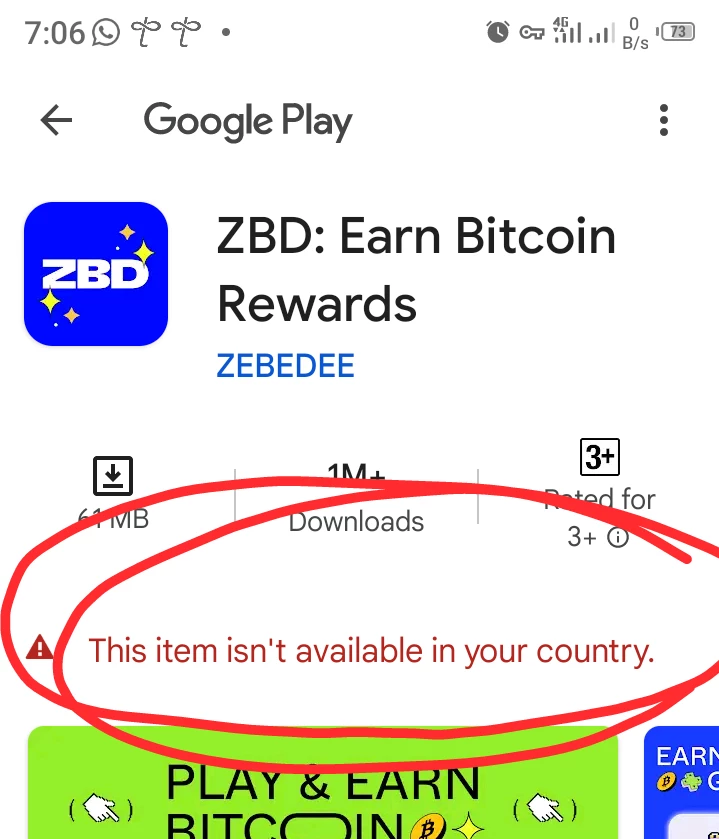Viewport: 719px width, 839px height.
Task: Open the Play & Earn Bitcoin screenshot
Action: pyautogui.click(x=323, y=782)
